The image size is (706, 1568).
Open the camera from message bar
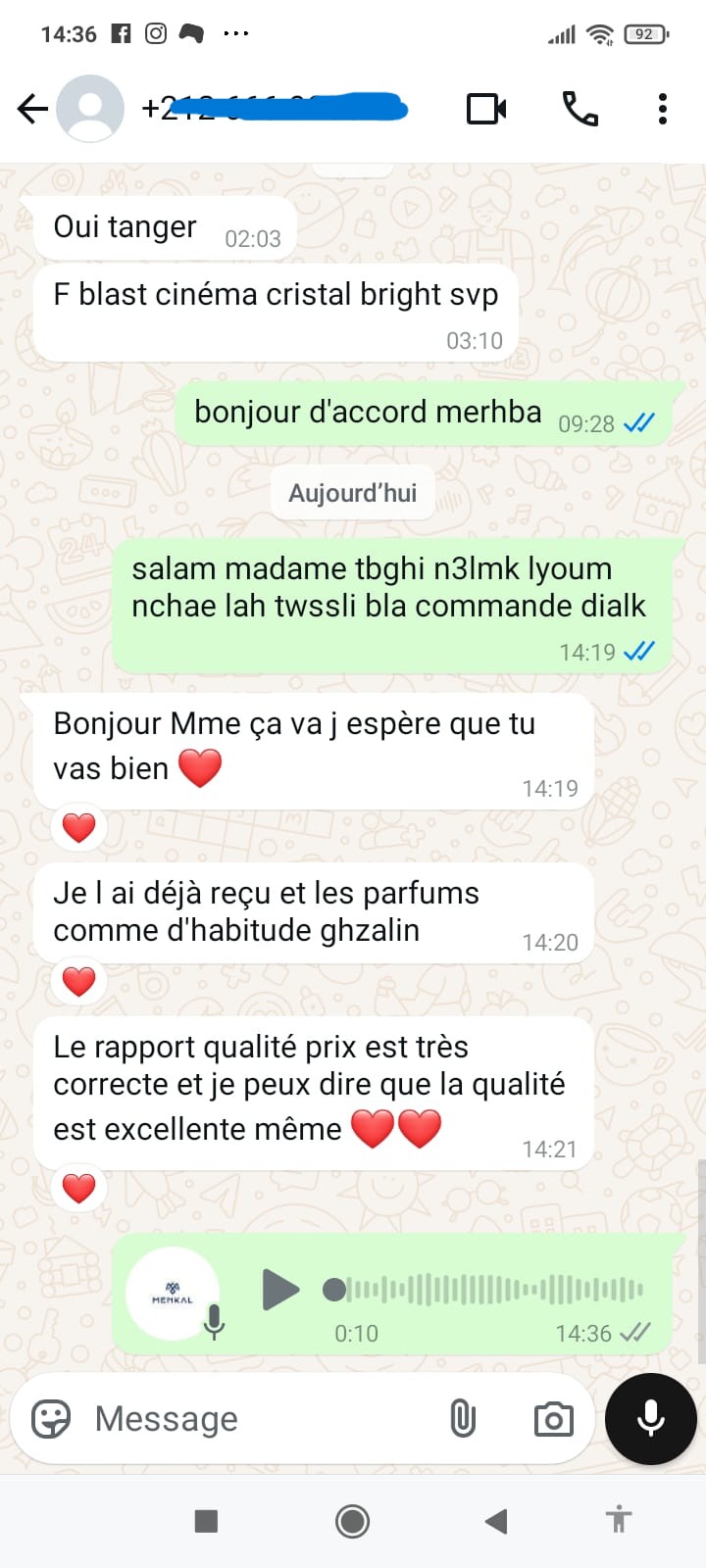553,1418
